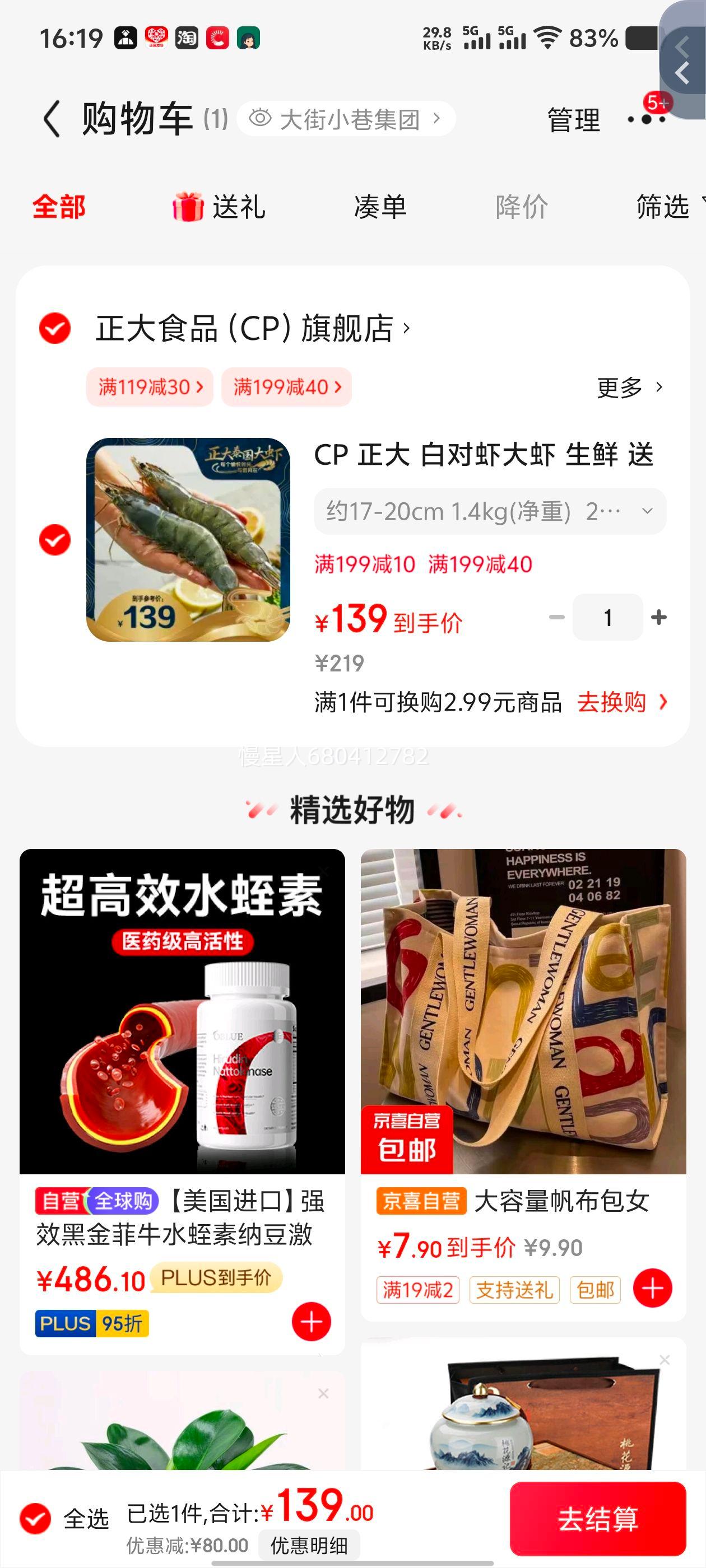
Task: Click the eye icon beside 大街小巷集团
Action: click(x=261, y=119)
